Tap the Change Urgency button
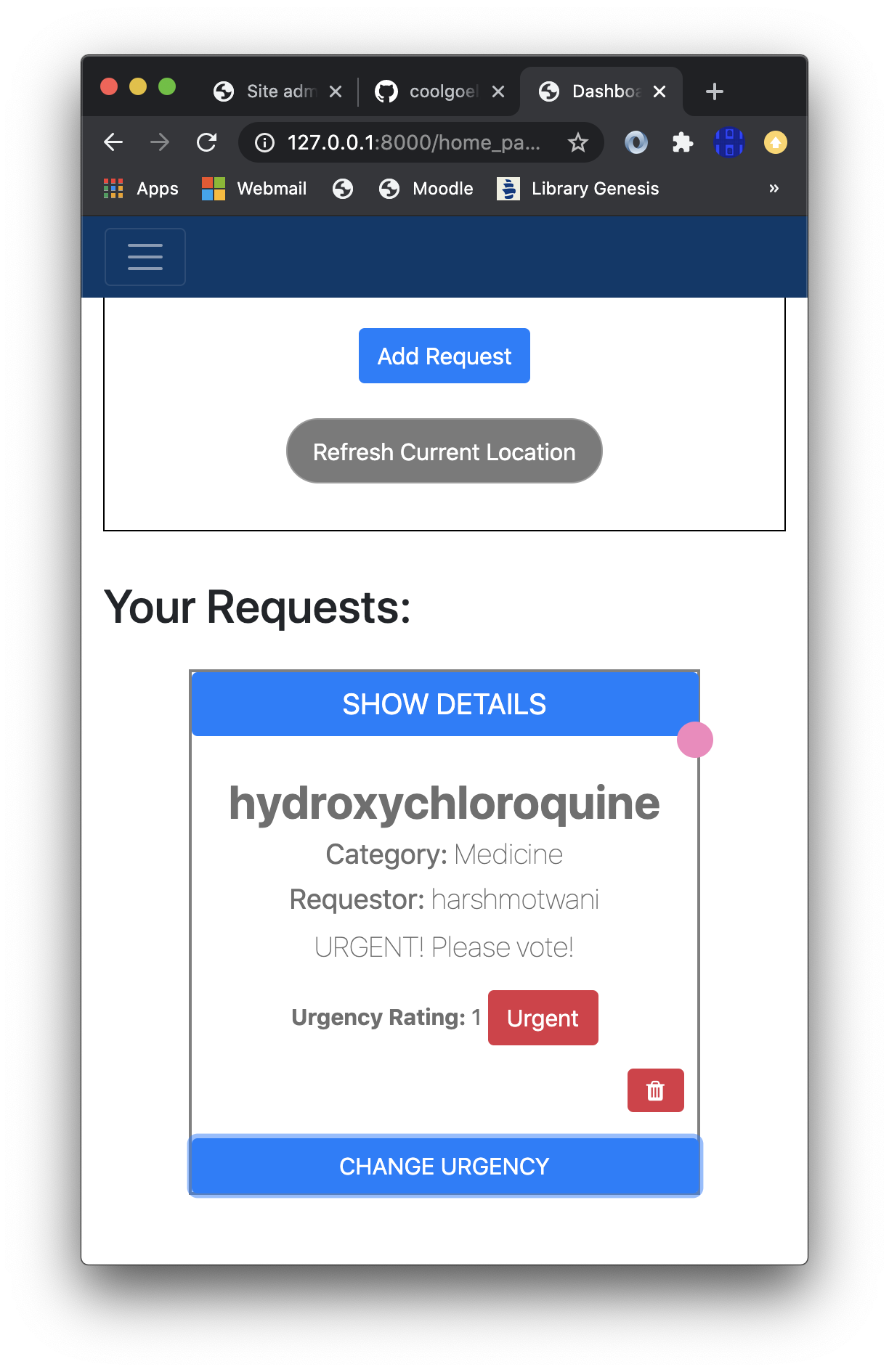 click(444, 1166)
